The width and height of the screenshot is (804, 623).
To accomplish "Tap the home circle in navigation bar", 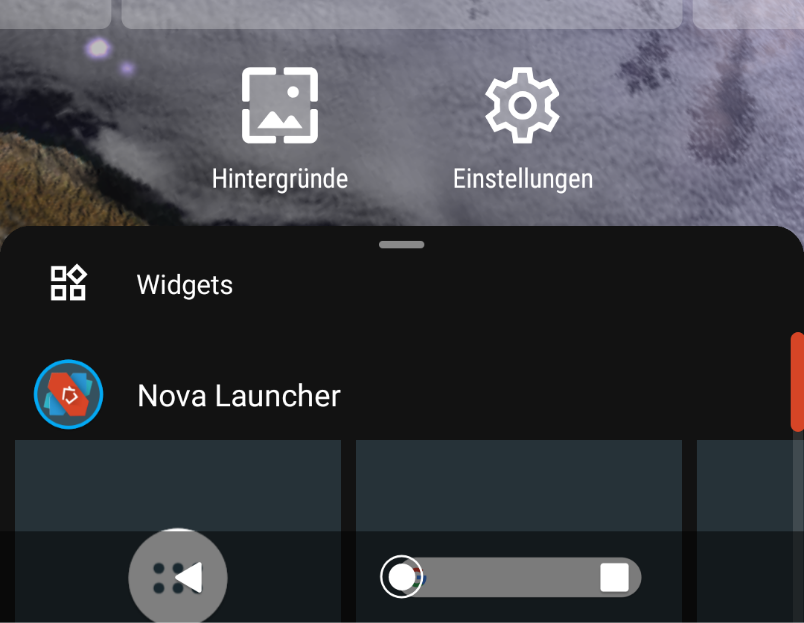I will (x=401, y=577).
